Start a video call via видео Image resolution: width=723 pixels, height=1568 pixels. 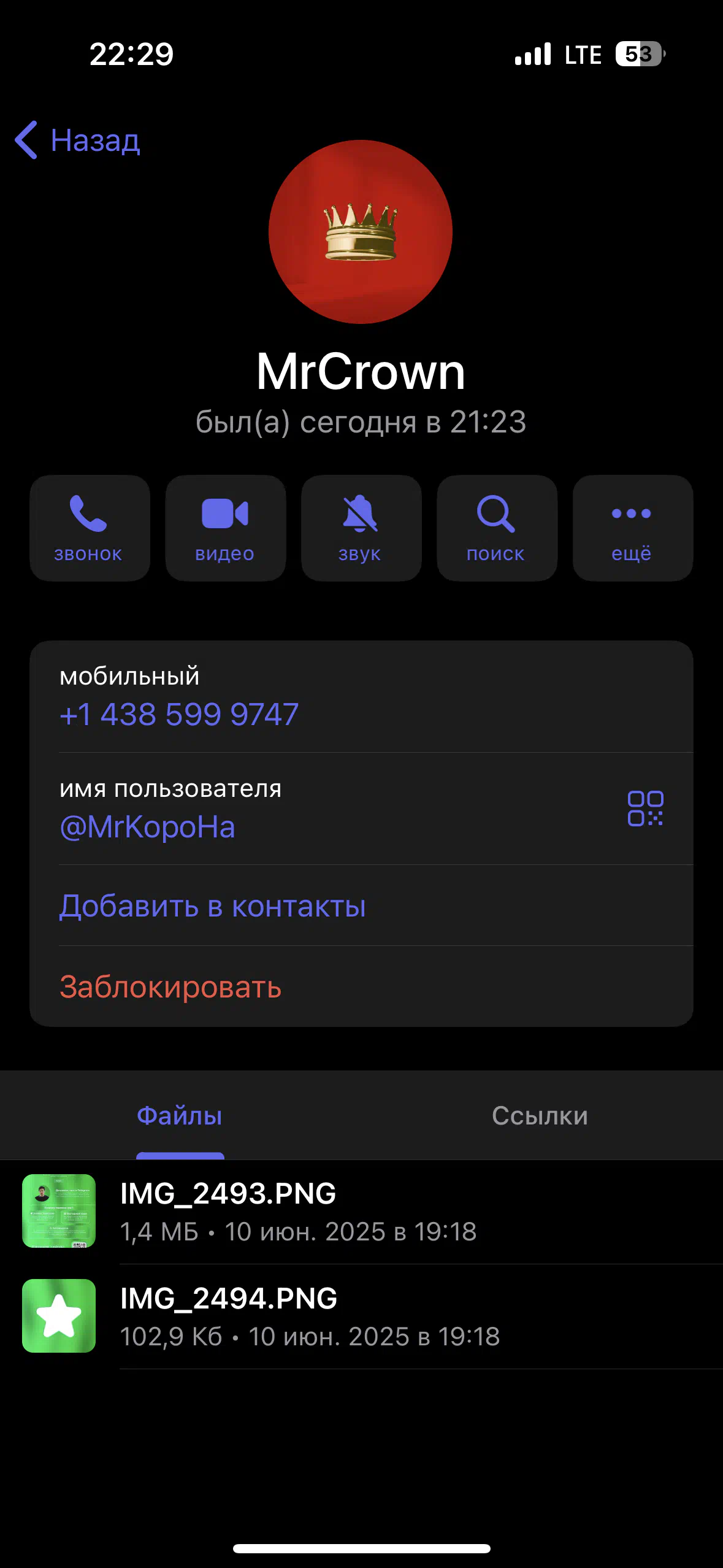point(226,528)
